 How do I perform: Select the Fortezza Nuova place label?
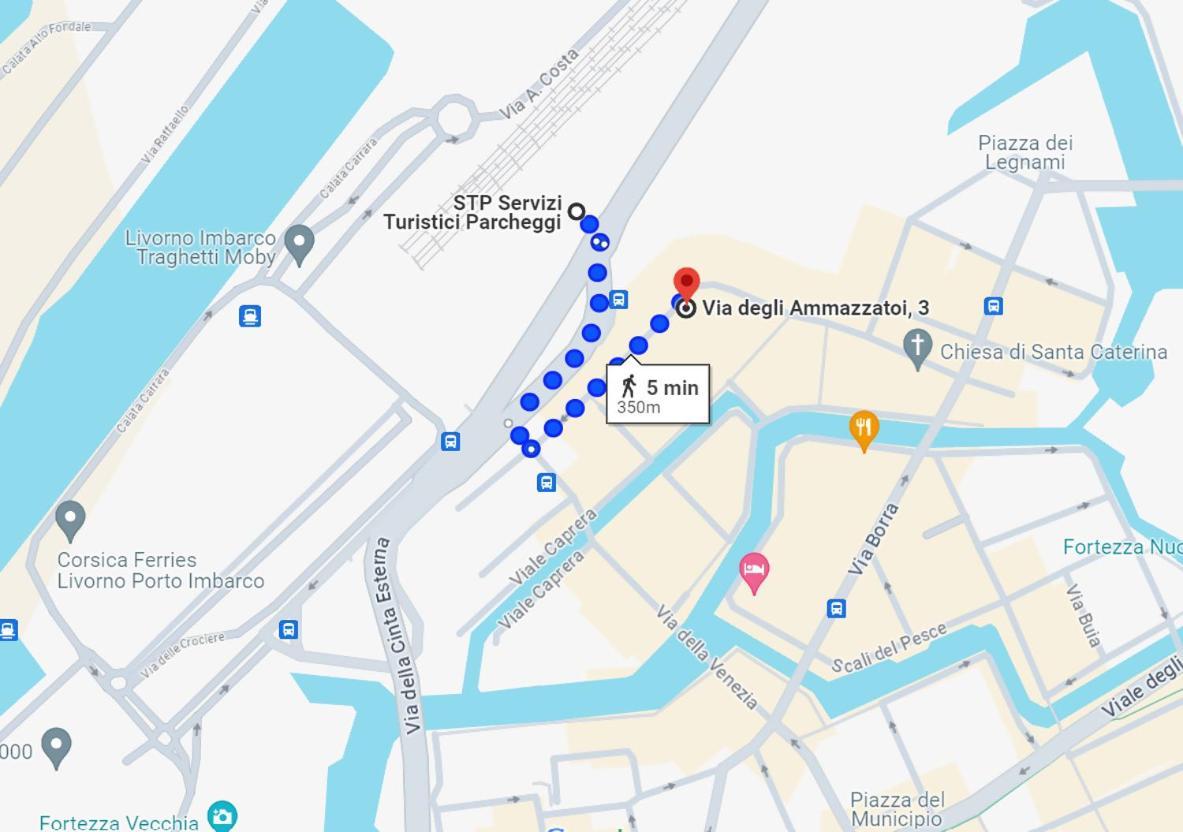tap(1120, 547)
